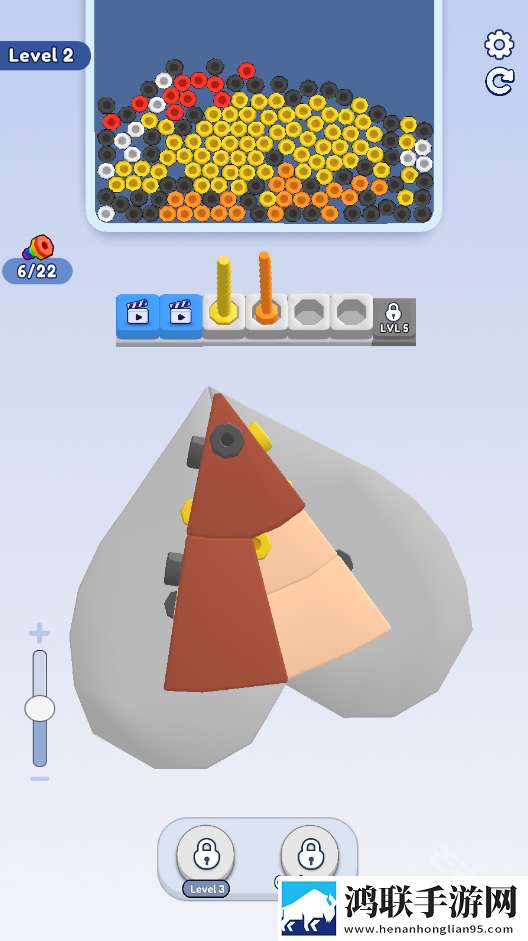Viewport: 528px width, 941px height.
Task: Tap the locked LVL 5 slot
Action: pos(394,319)
